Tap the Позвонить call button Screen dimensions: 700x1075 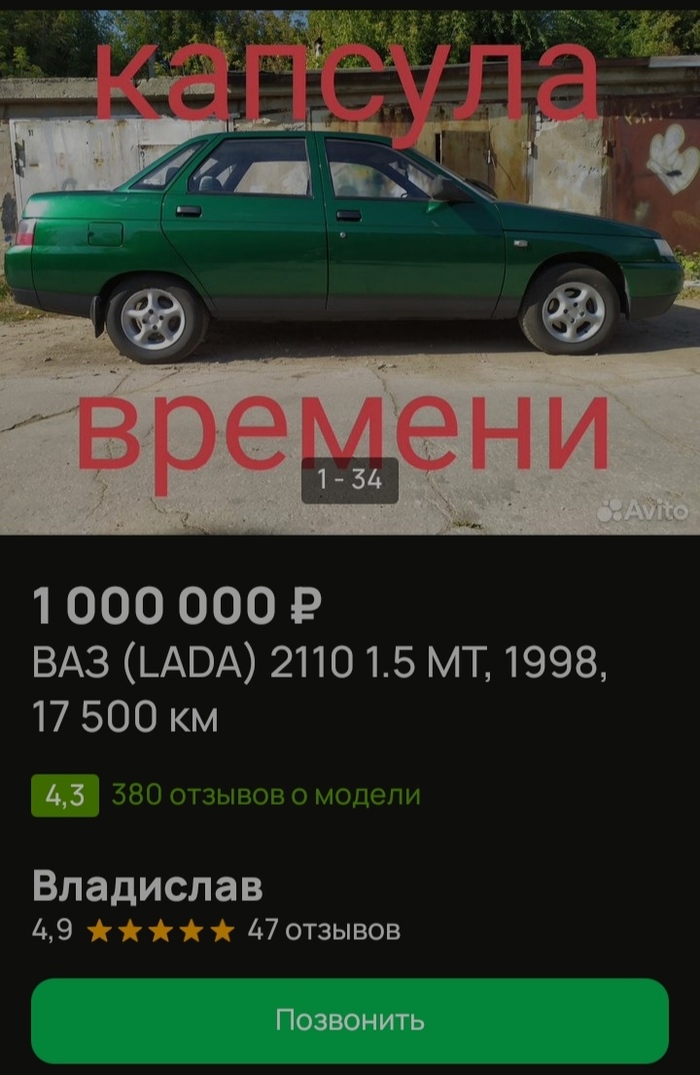click(x=349, y=1020)
